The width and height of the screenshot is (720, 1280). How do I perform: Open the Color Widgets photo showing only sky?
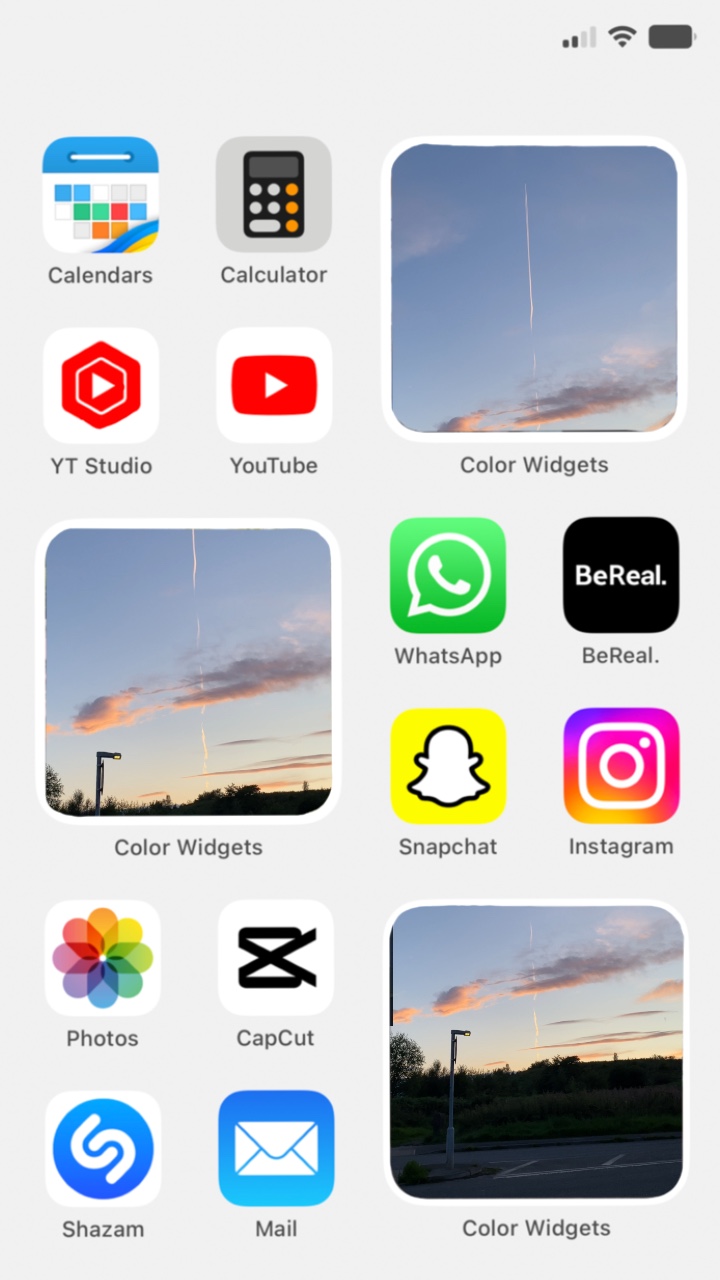click(534, 288)
